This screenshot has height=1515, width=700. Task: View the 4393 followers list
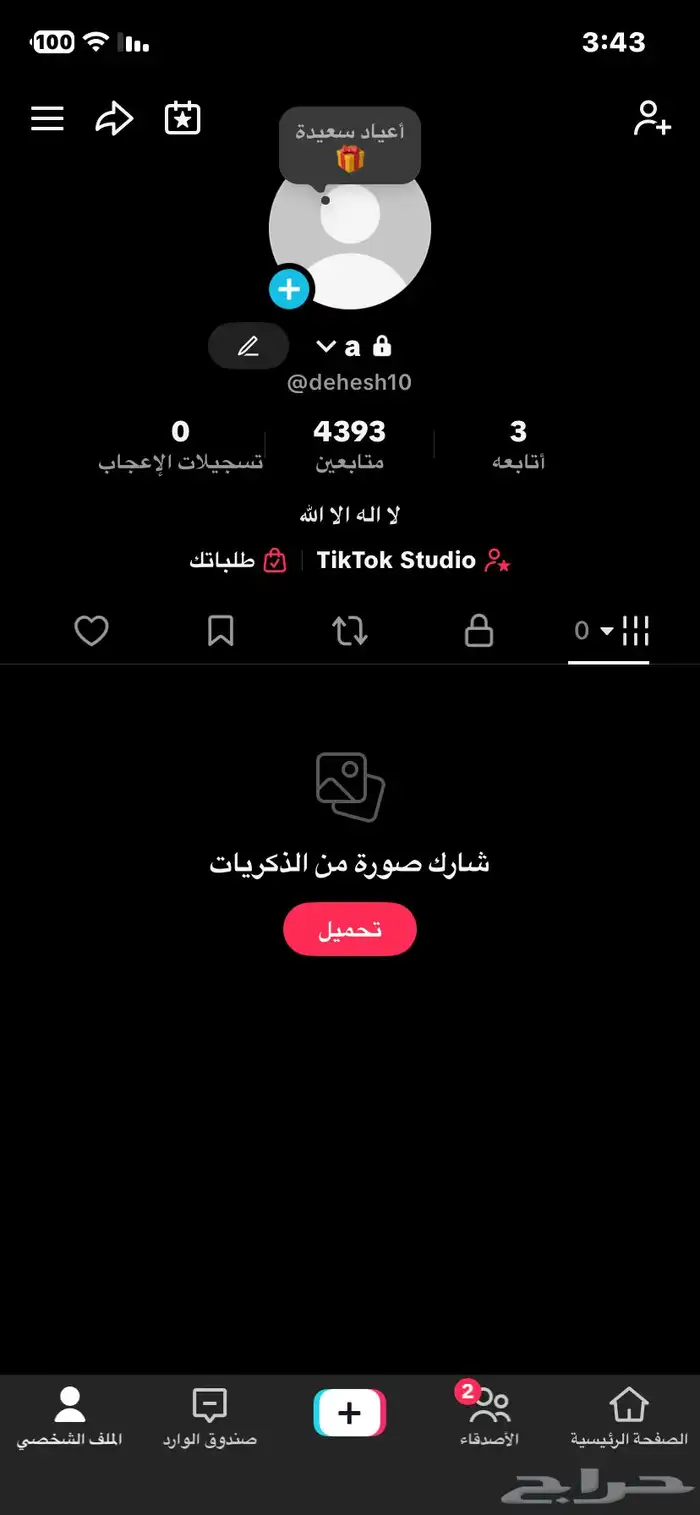tap(349, 445)
